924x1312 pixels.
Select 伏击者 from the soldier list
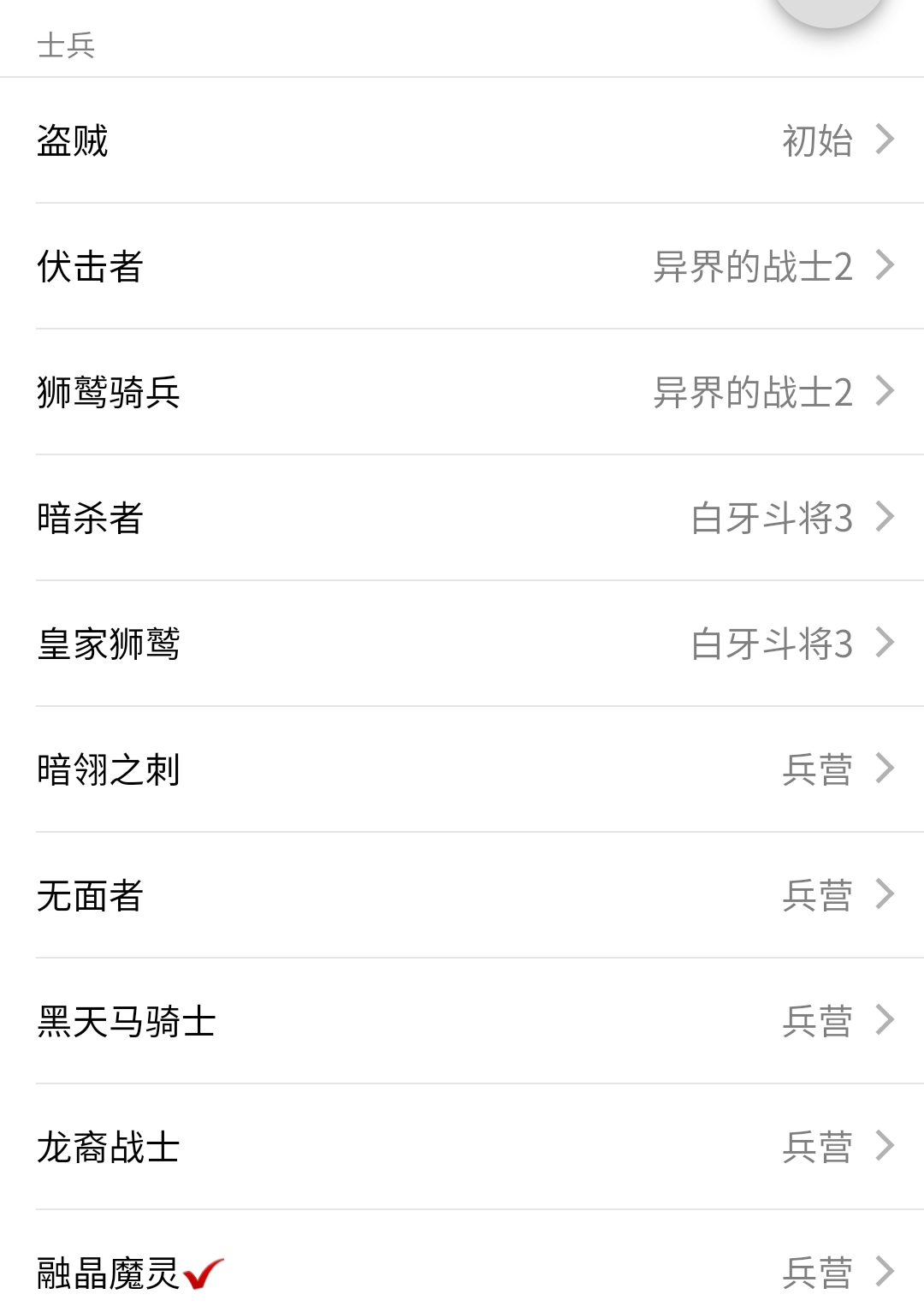pos(462,266)
